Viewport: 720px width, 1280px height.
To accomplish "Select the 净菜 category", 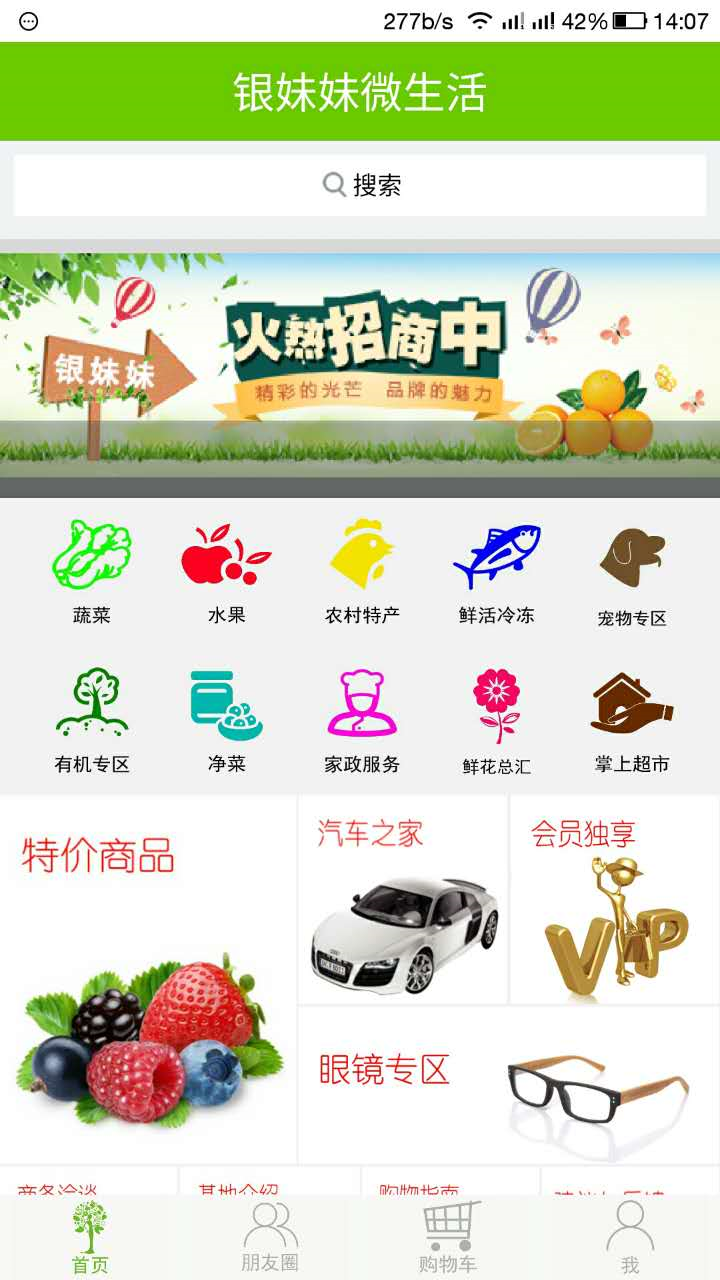I will click(x=226, y=720).
